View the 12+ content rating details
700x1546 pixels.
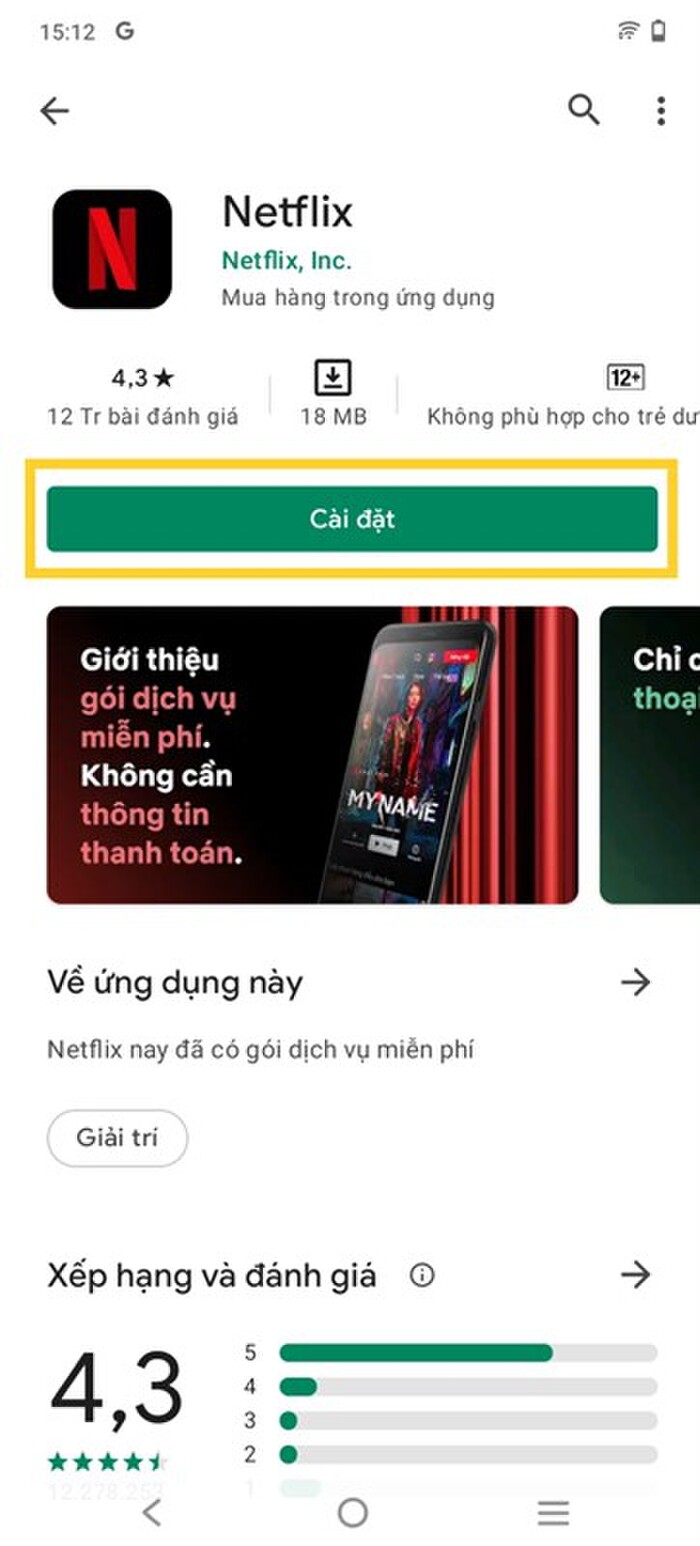click(625, 378)
